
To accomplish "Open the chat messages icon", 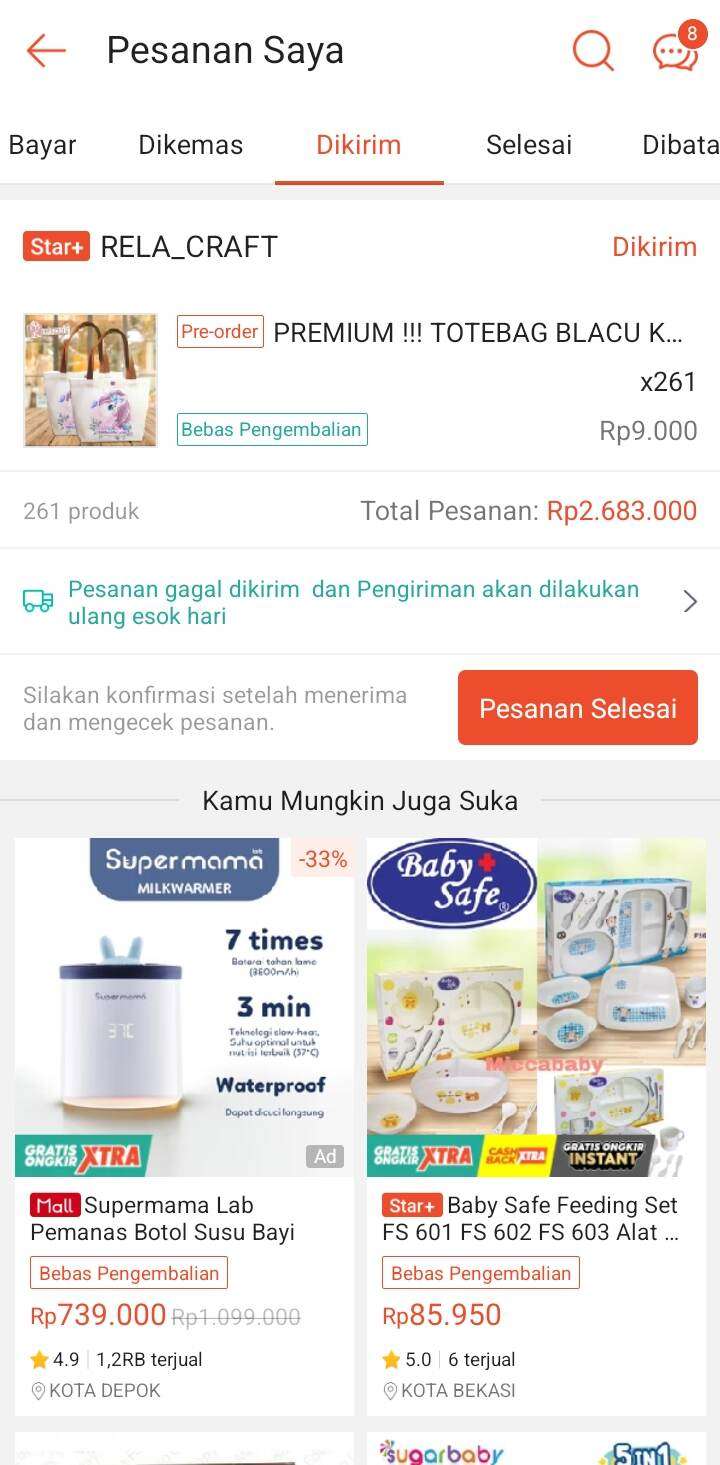I will point(677,48).
